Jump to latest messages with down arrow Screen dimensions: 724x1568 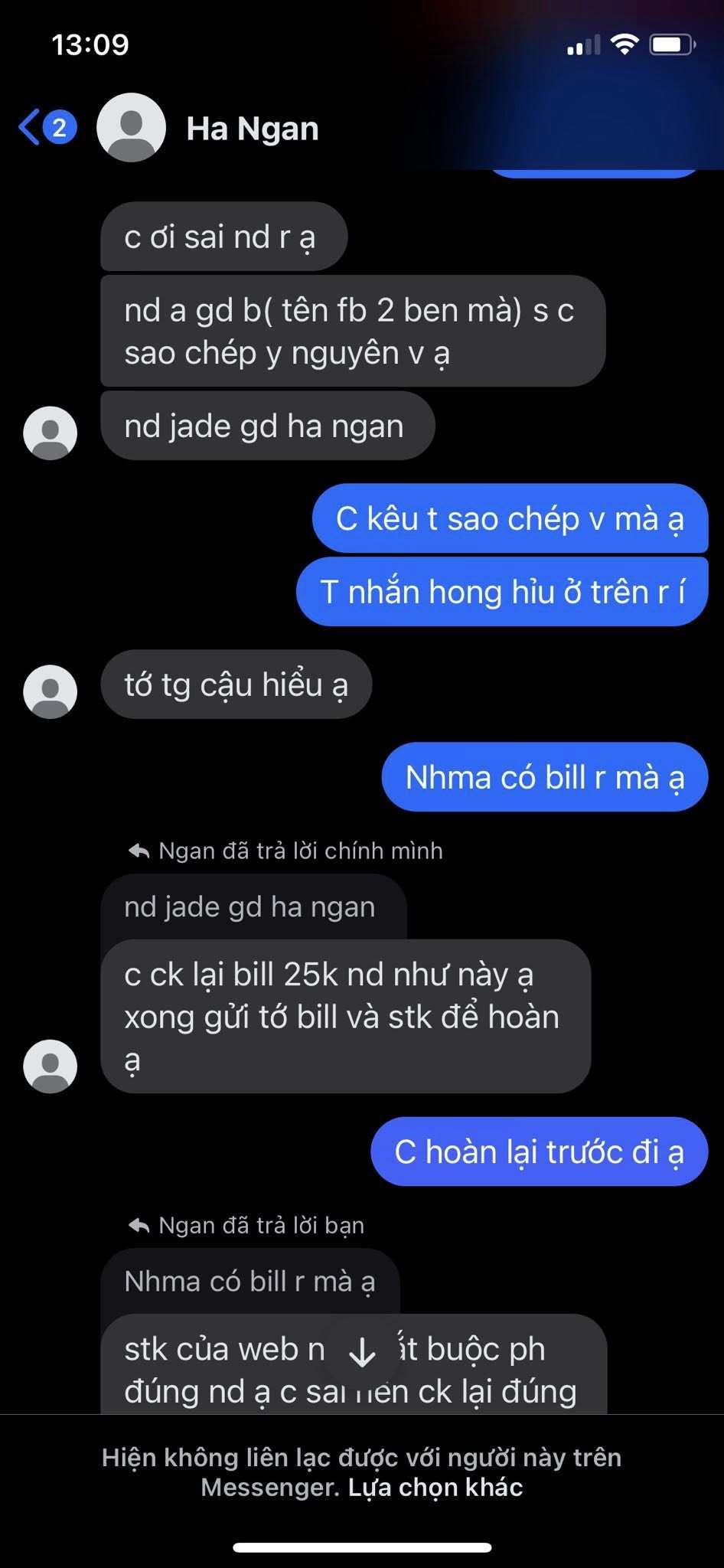pyautogui.click(x=361, y=1353)
